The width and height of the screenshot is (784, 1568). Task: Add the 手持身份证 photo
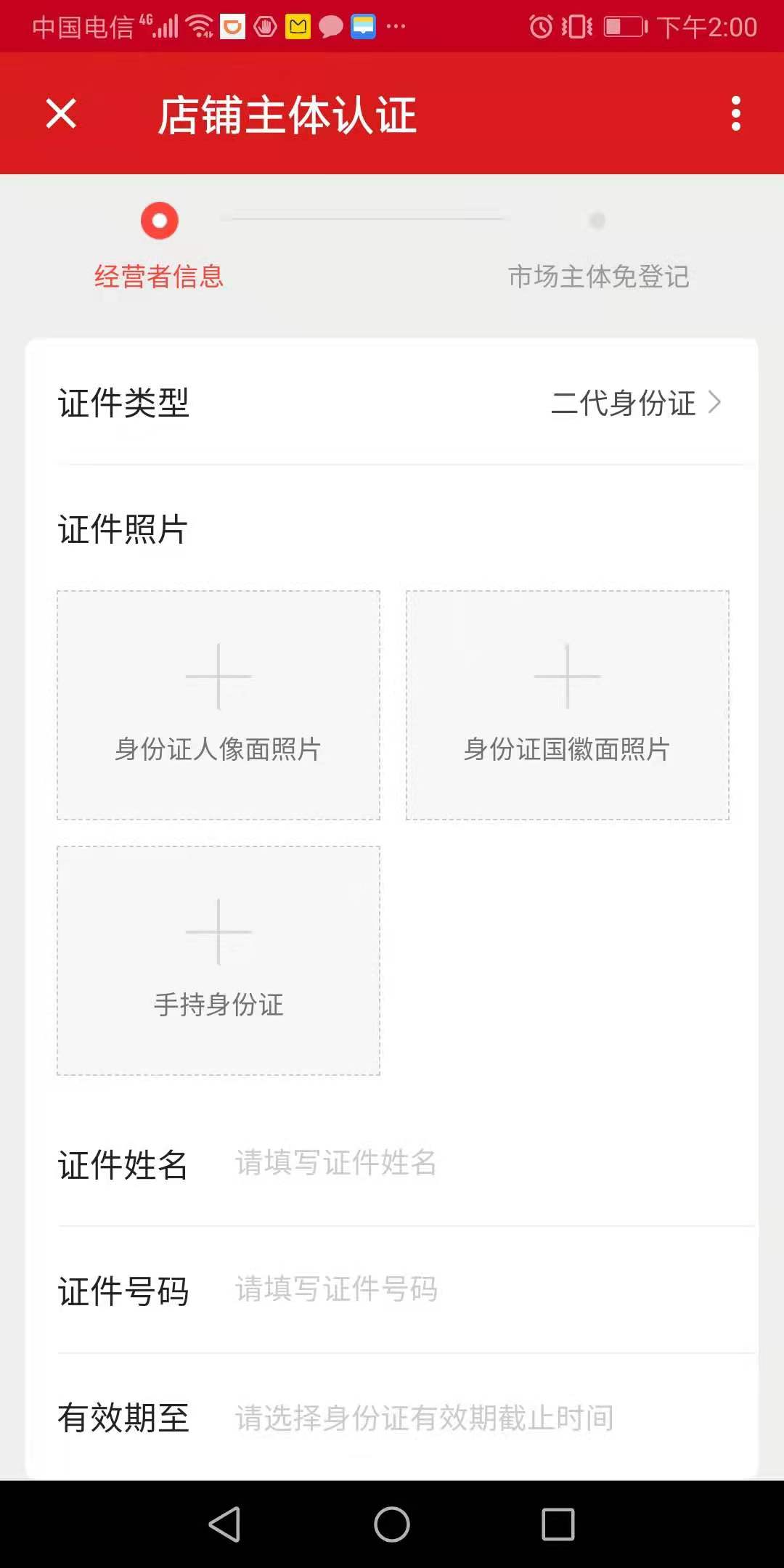(219, 960)
